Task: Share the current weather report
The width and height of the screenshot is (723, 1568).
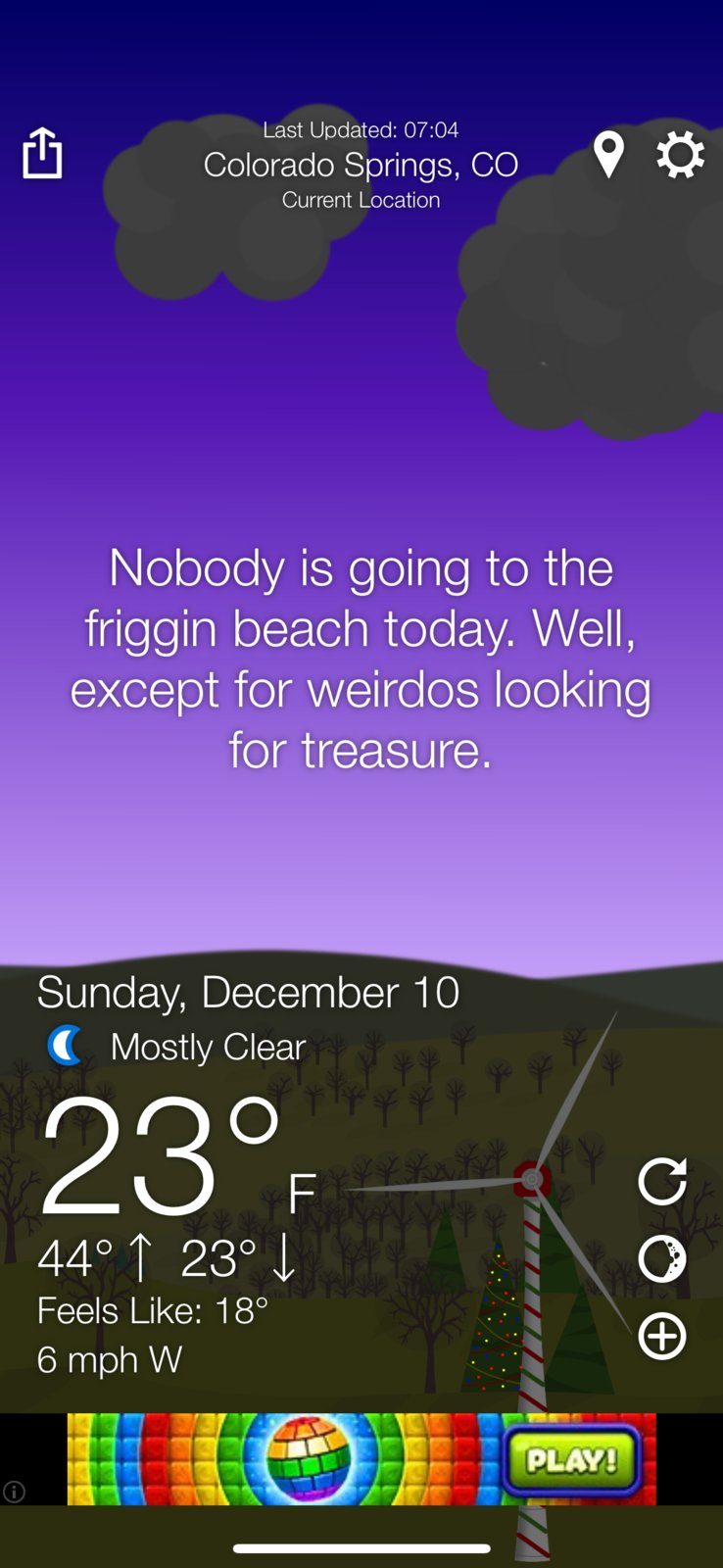Action: click(42, 153)
